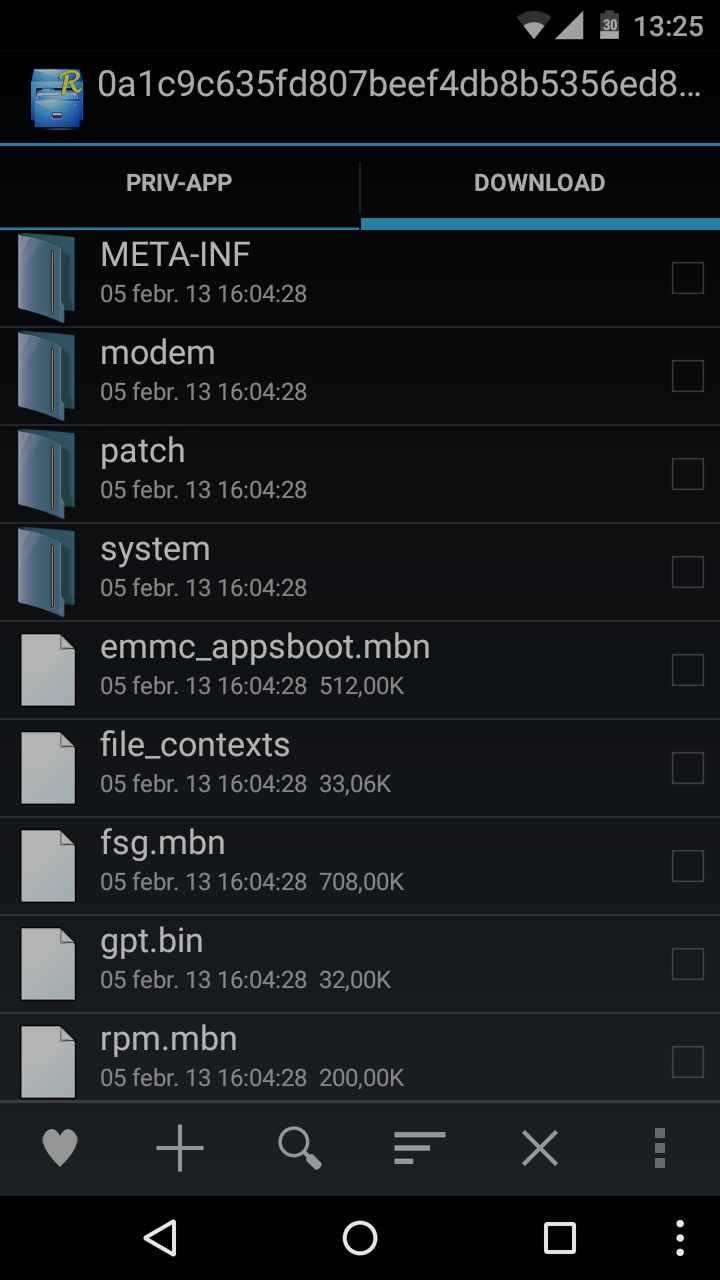
Task: Open search with the magnifier icon
Action: (x=300, y=1148)
